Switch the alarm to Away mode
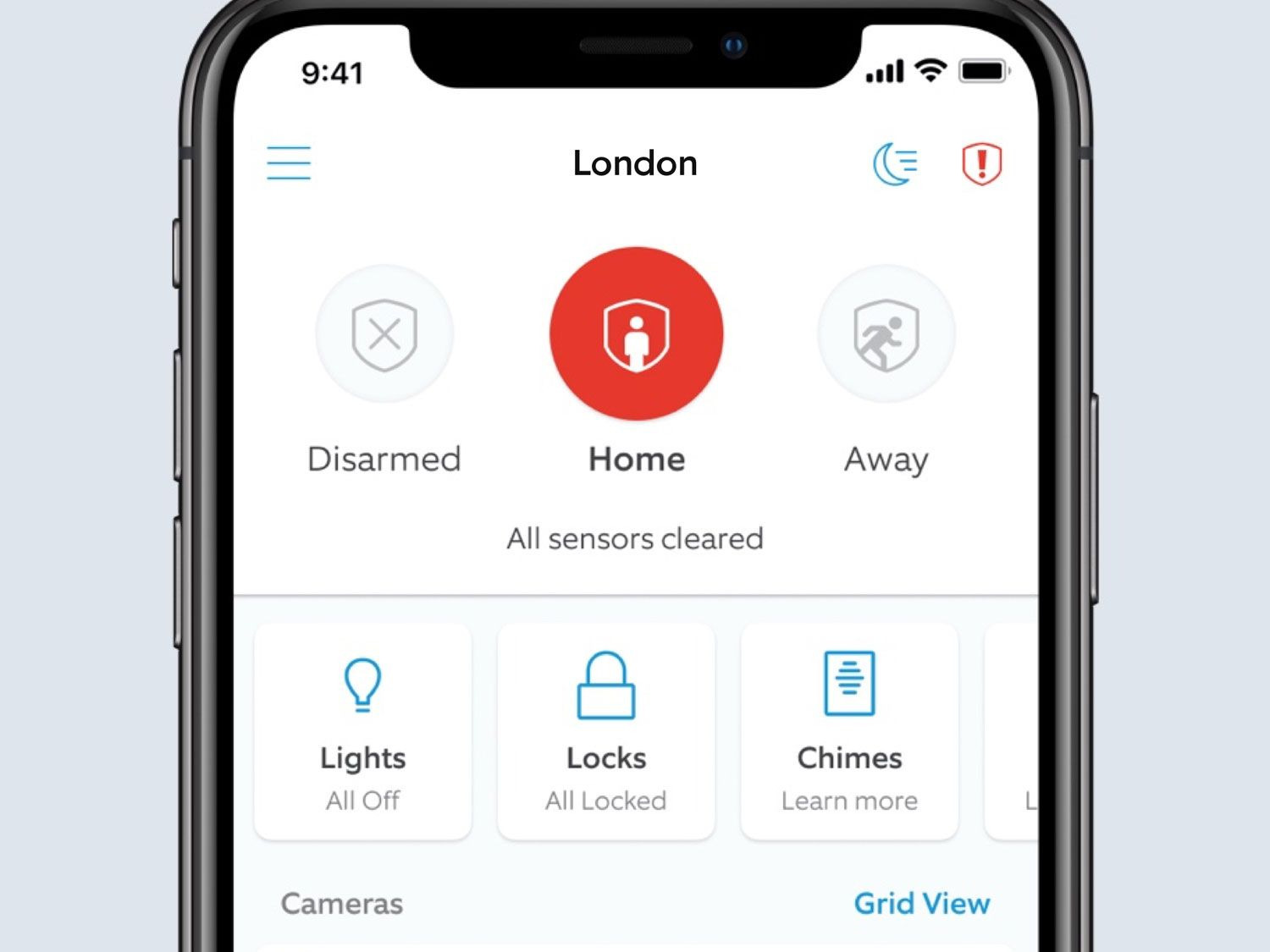The width and height of the screenshot is (1270, 952). click(x=886, y=334)
